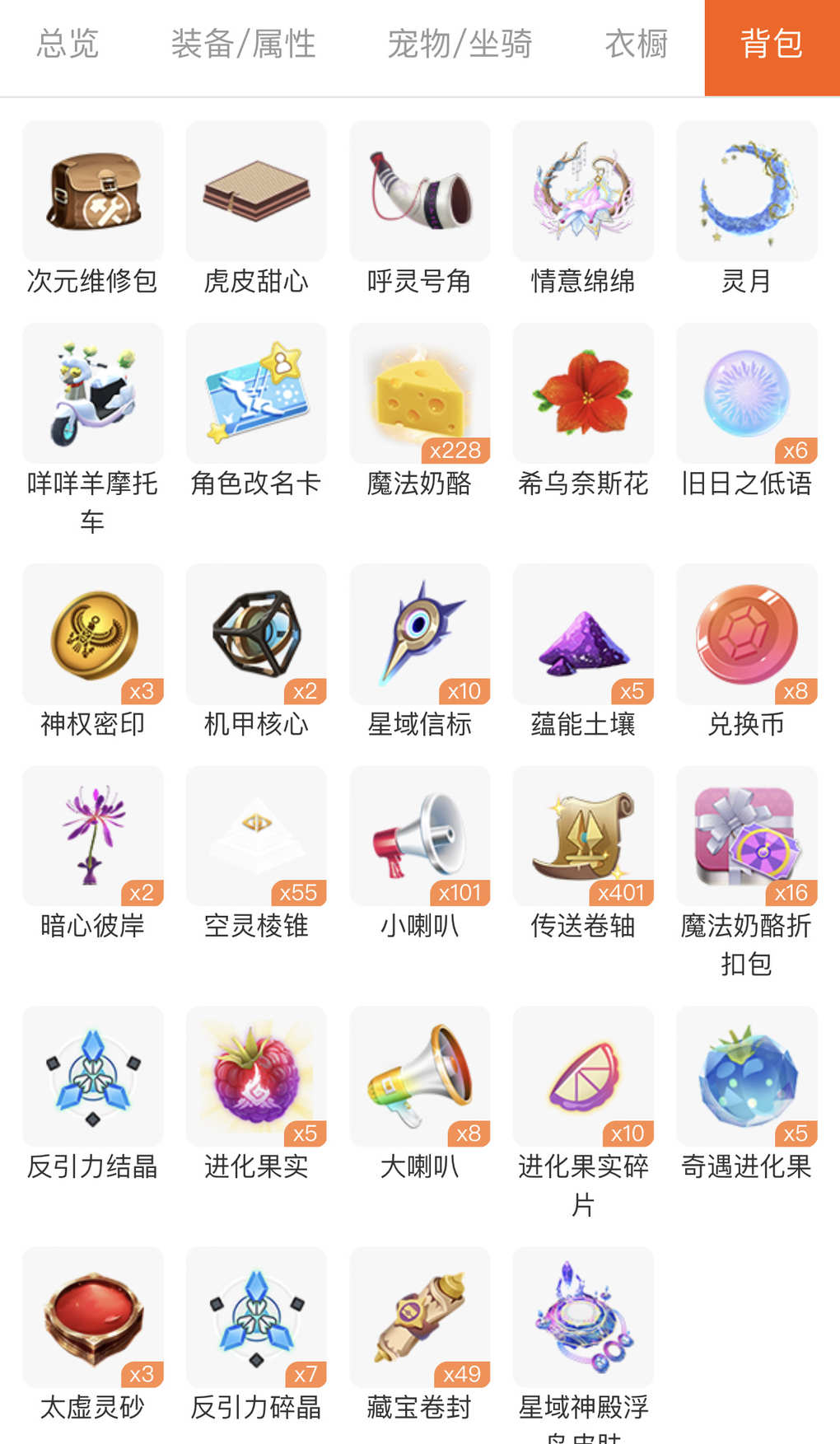Viewport: 840px width, 1444px height.
Task: Select the 魔法奶酪 item
Action: [420, 394]
